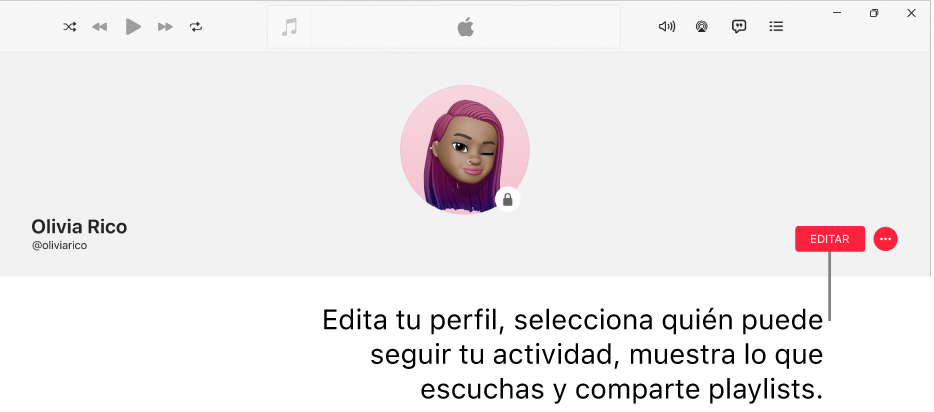Close the app window
This screenshot has height=412, width=934.
click(x=911, y=13)
